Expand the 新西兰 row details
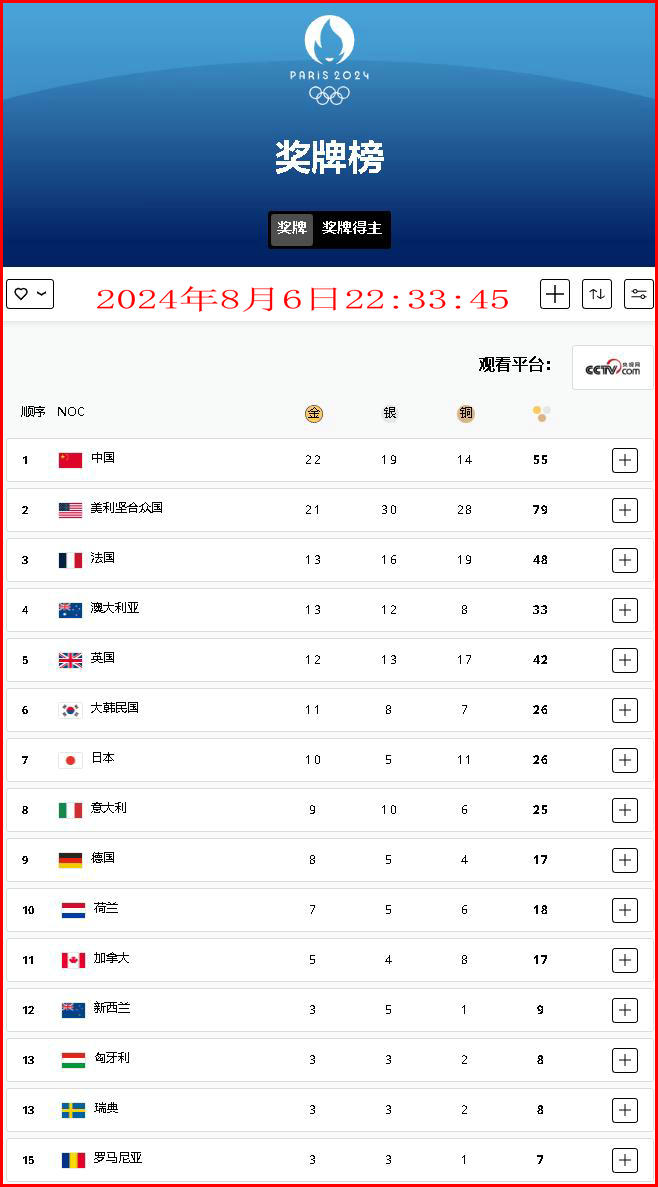 625,1010
